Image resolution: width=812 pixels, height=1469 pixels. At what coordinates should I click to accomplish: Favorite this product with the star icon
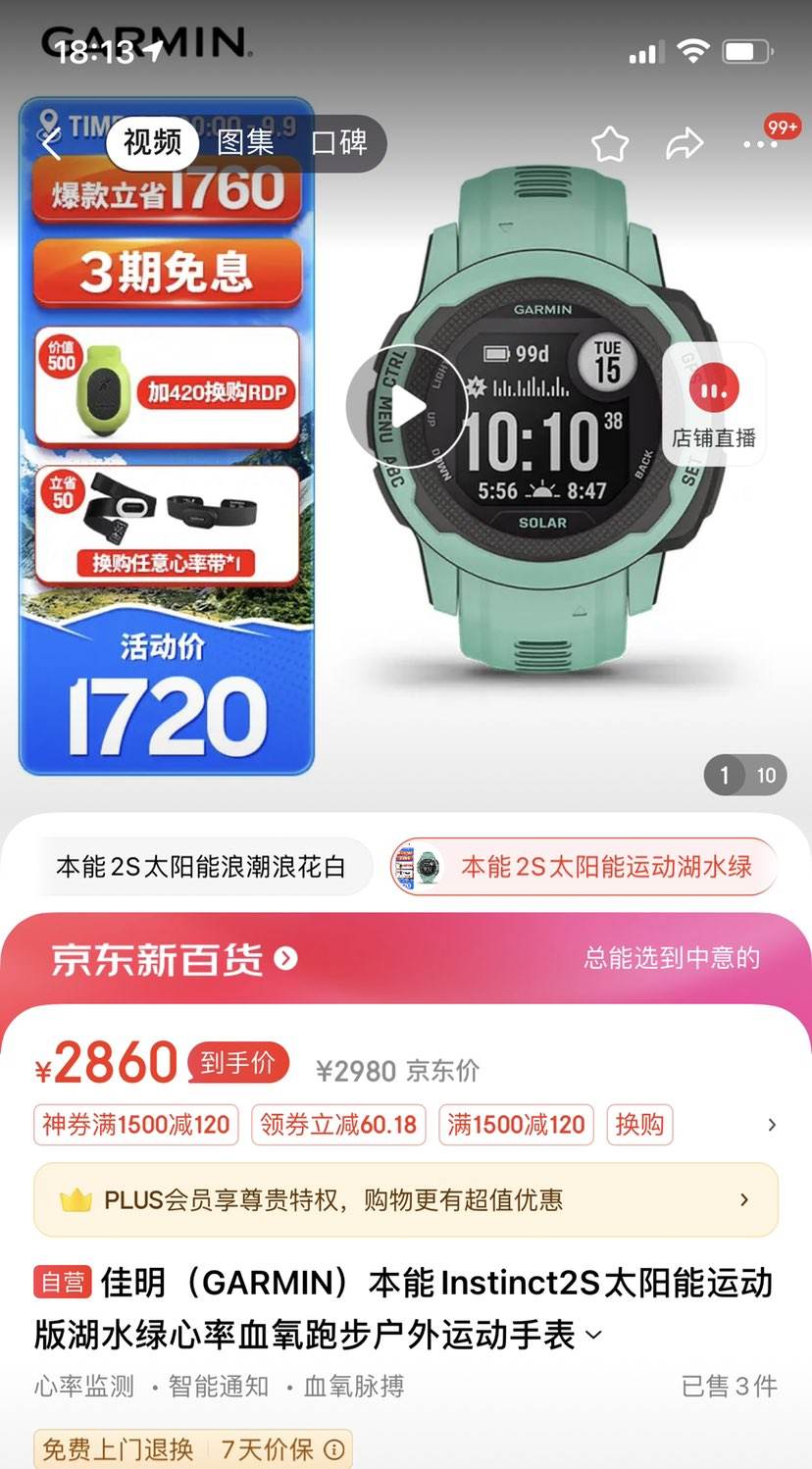pos(610,145)
